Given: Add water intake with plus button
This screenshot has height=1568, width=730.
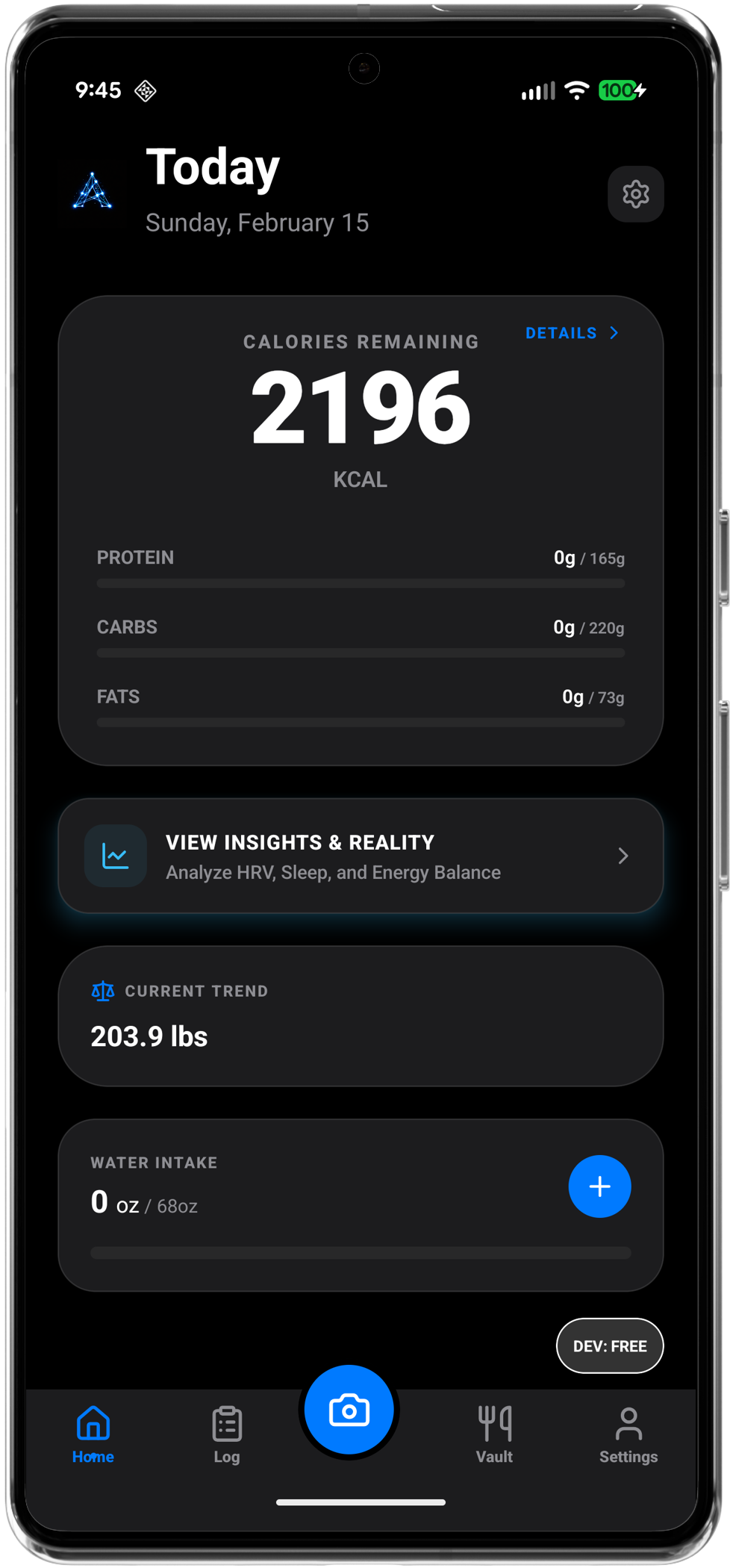Looking at the screenshot, I should pos(599,1186).
